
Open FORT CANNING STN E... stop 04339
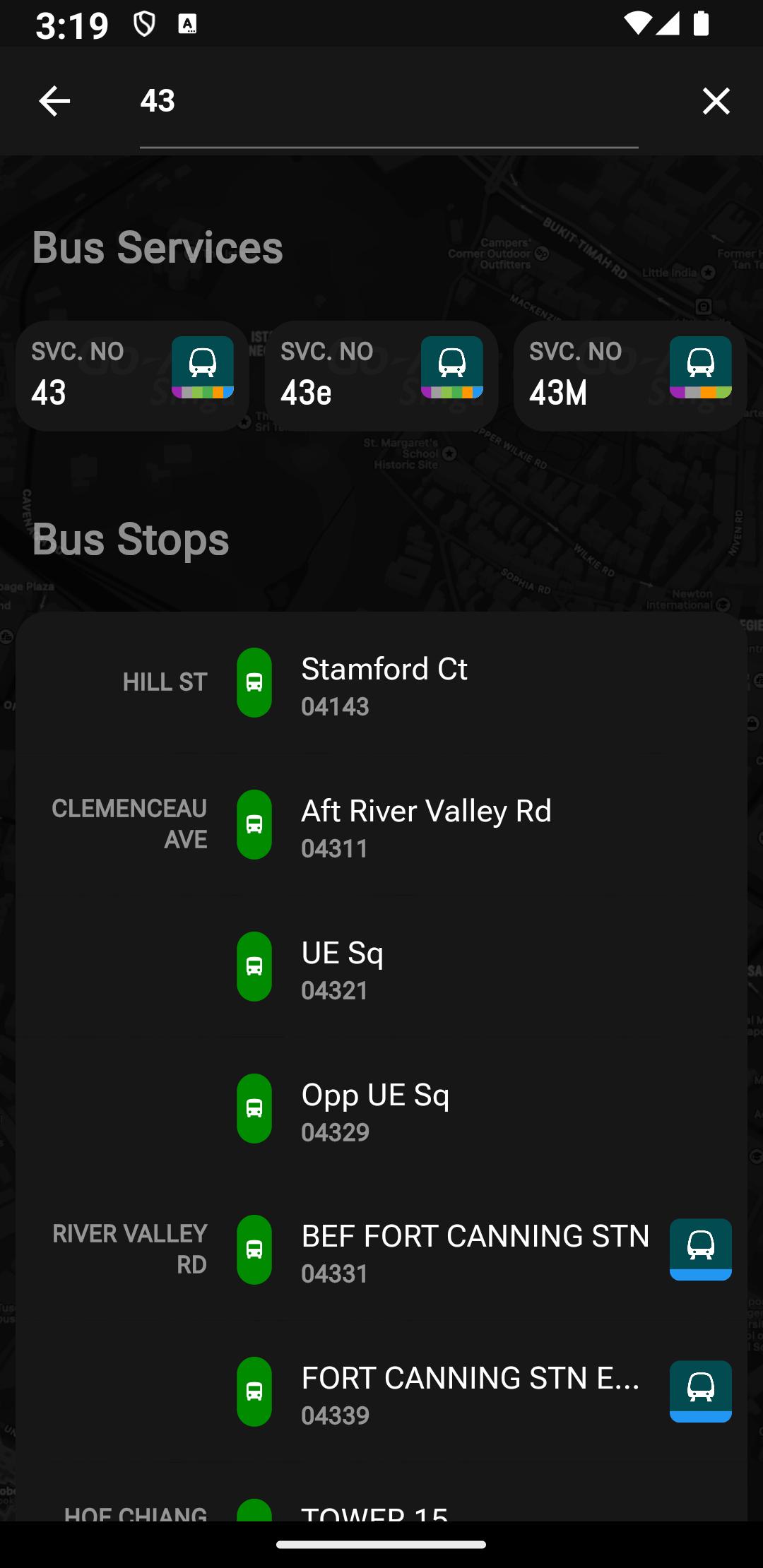click(381, 1392)
